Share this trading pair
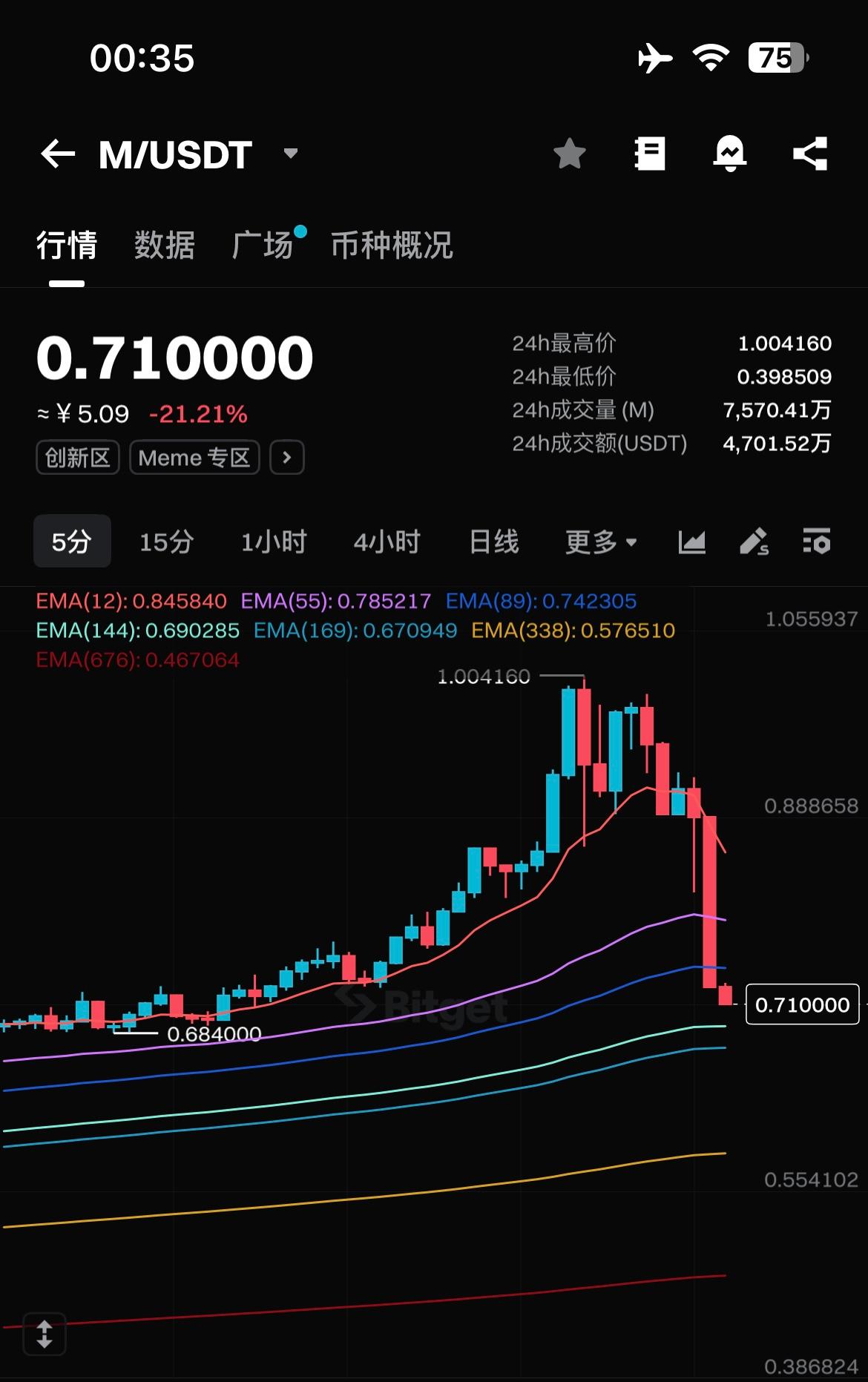The image size is (868, 1382). click(x=810, y=154)
